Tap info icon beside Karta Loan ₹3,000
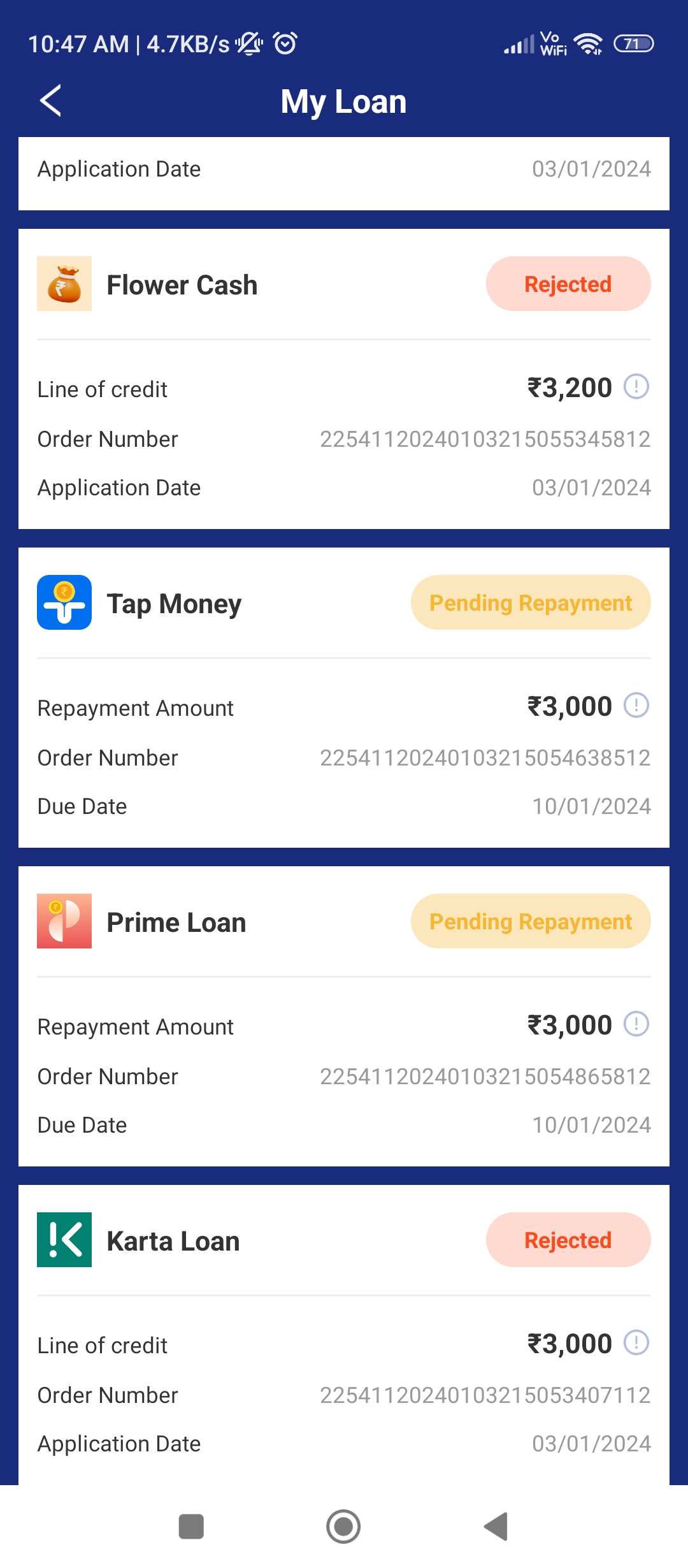Viewport: 688px width, 1568px height. tap(636, 1342)
